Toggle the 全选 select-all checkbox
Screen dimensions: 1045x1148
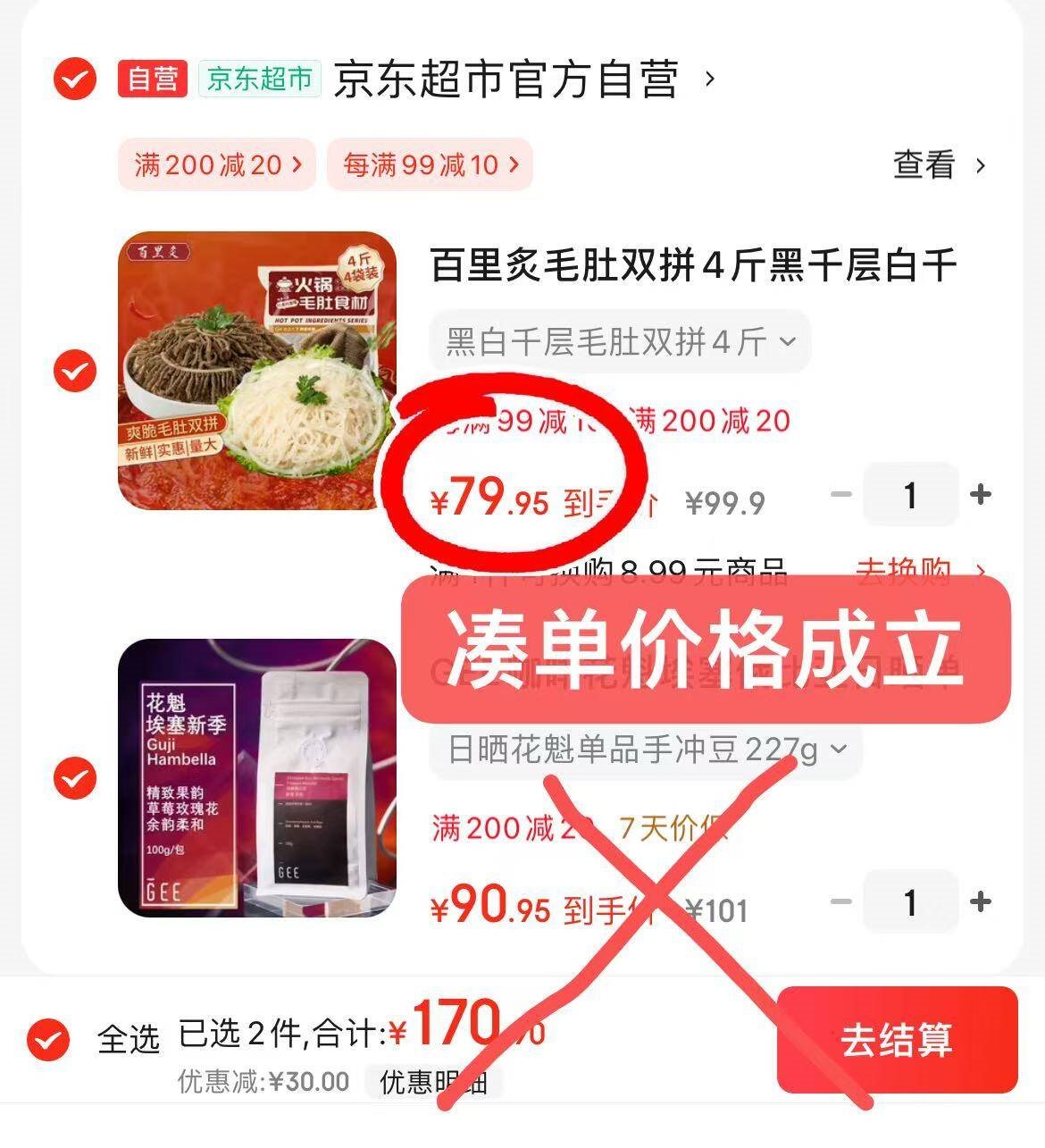48,1039
